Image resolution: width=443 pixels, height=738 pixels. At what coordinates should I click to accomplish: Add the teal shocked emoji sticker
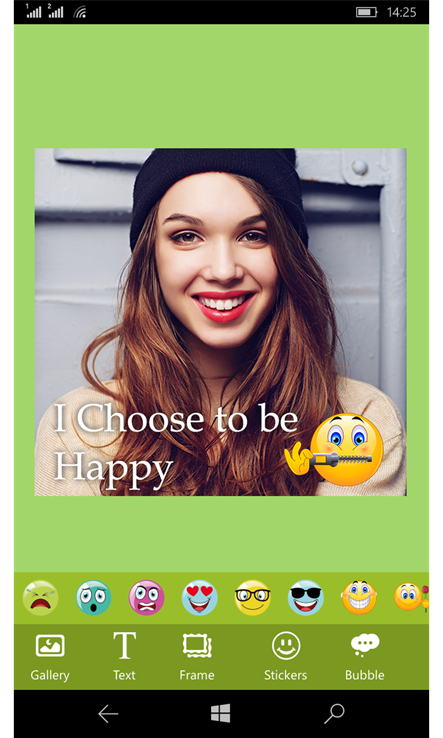pos(94,598)
